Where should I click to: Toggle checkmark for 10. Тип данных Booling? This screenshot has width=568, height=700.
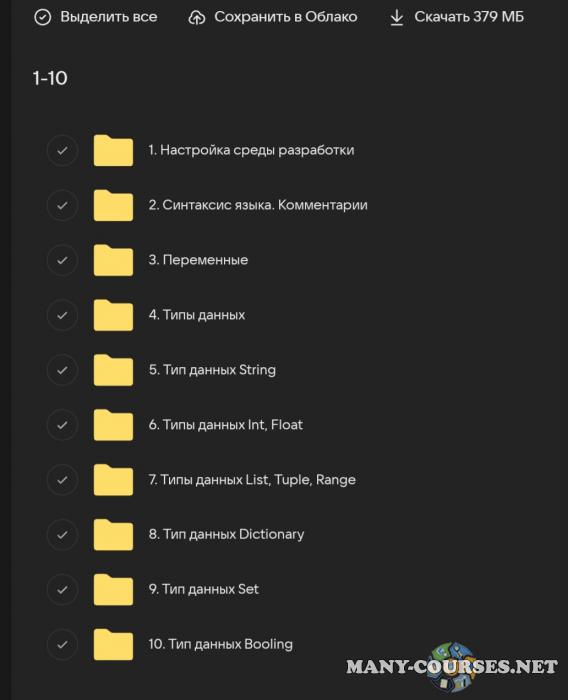(x=63, y=645)
